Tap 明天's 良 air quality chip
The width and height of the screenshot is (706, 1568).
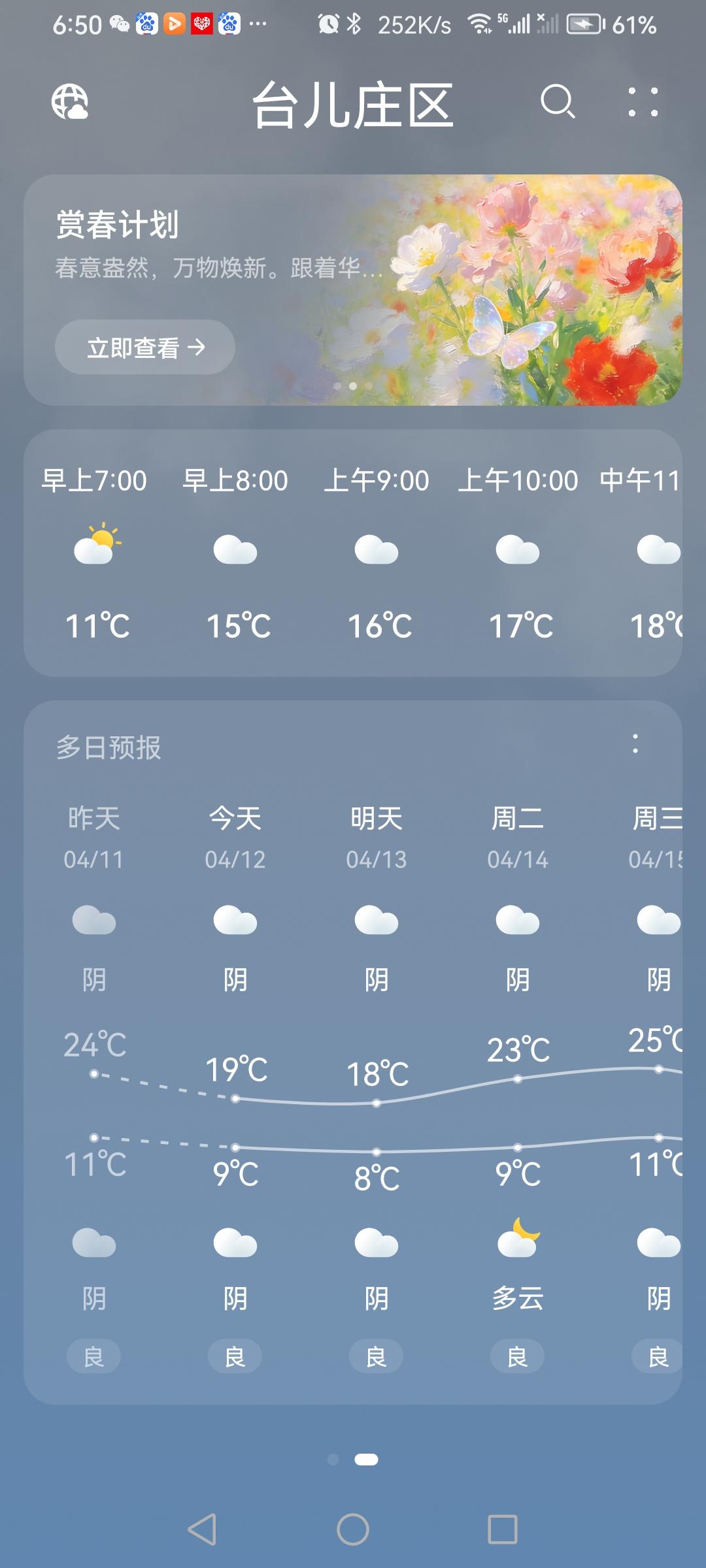[x=377, y=1356]
